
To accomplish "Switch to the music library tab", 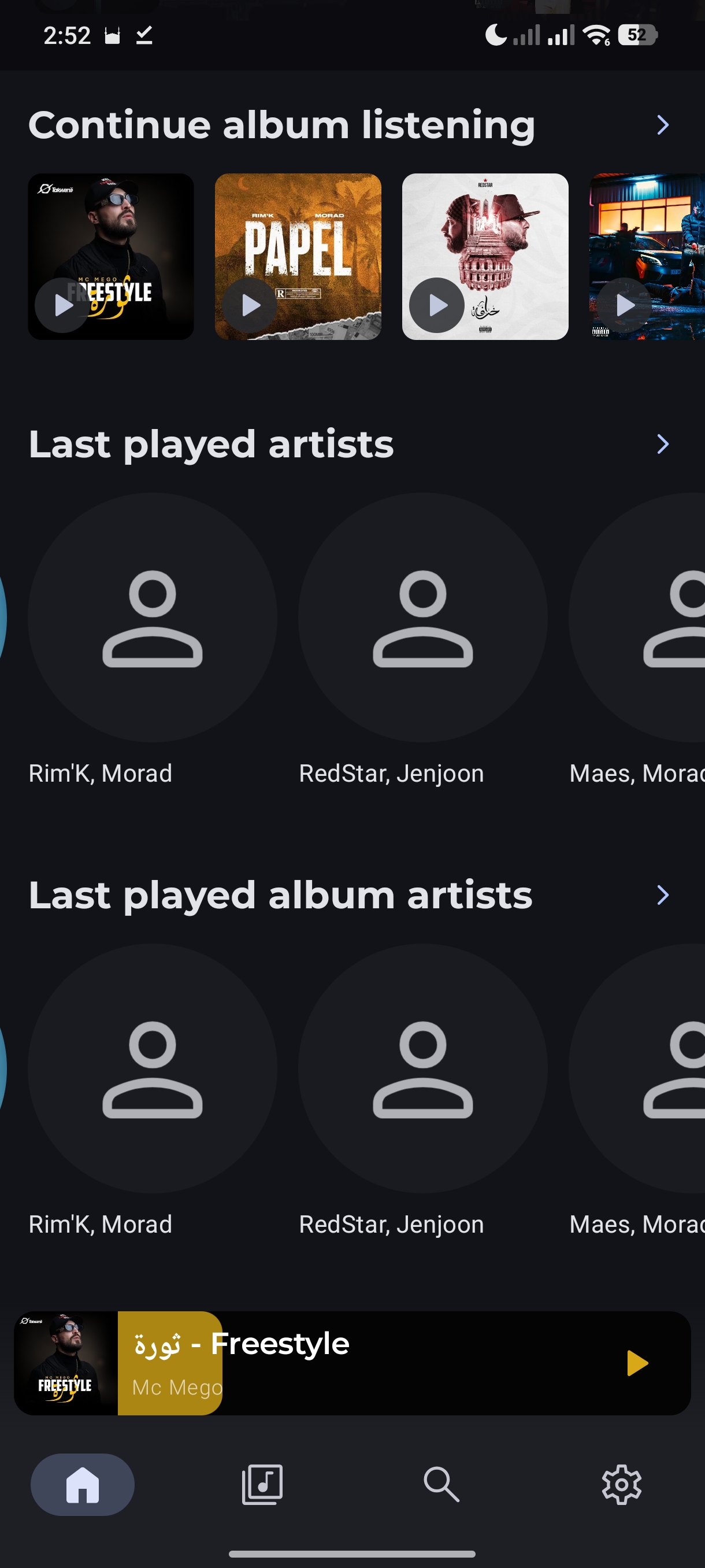I will [x=262, y=1484].
